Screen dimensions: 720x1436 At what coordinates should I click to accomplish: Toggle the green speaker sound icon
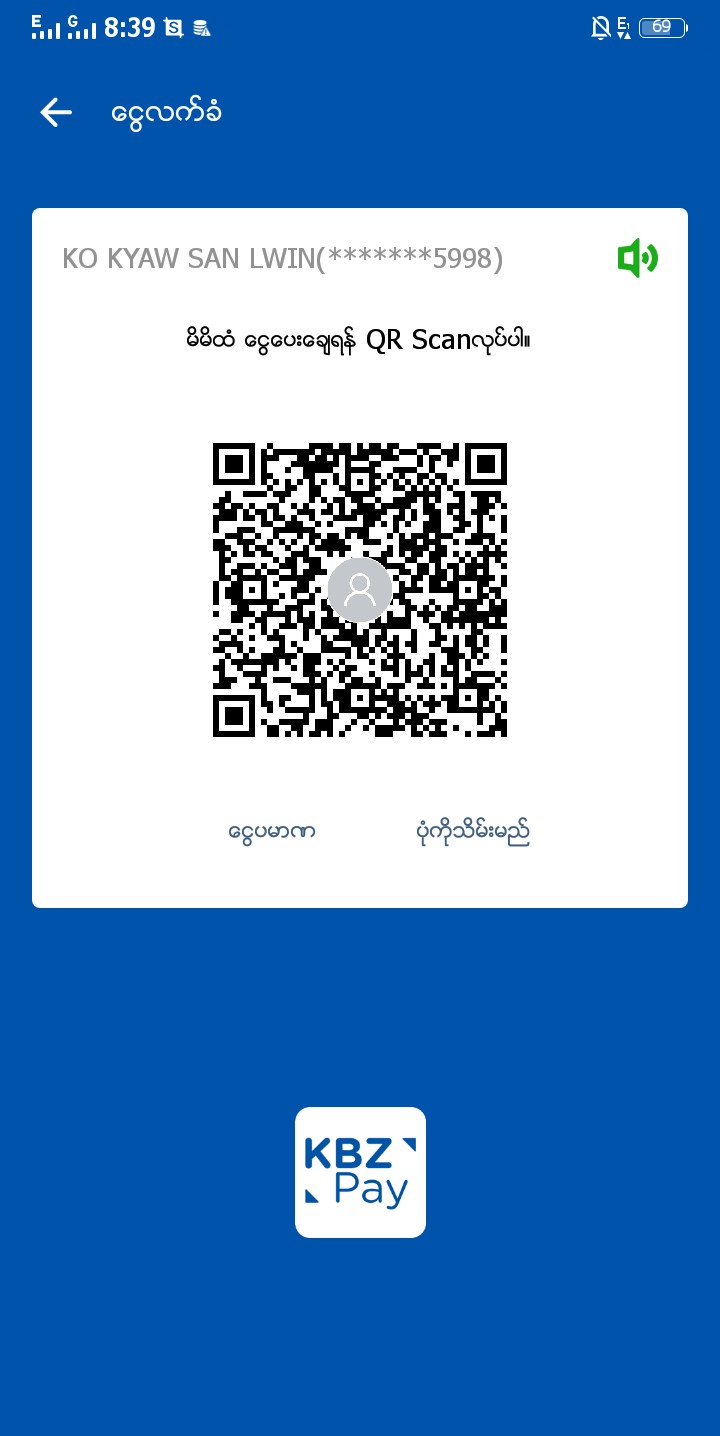(x=637, y=259)
